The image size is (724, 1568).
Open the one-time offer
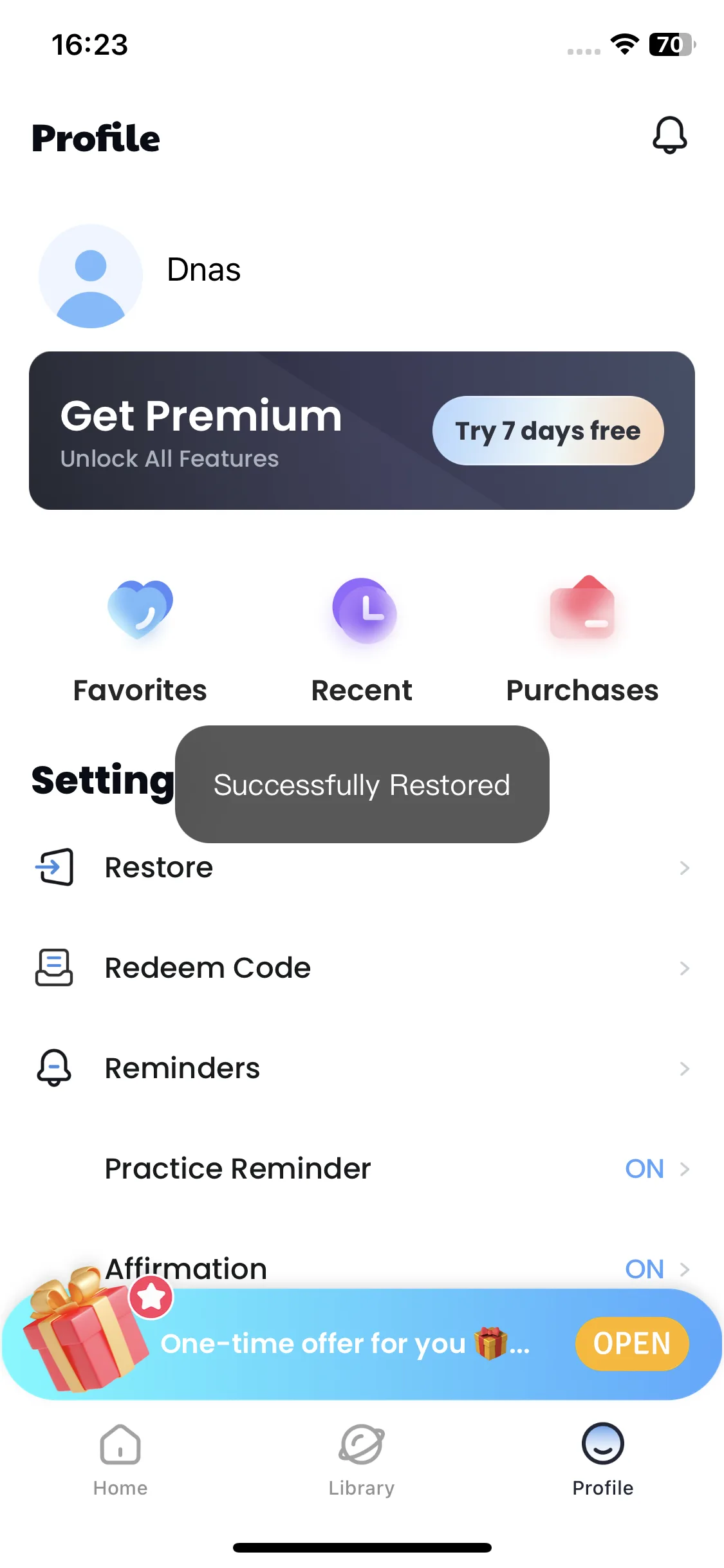631,1344
